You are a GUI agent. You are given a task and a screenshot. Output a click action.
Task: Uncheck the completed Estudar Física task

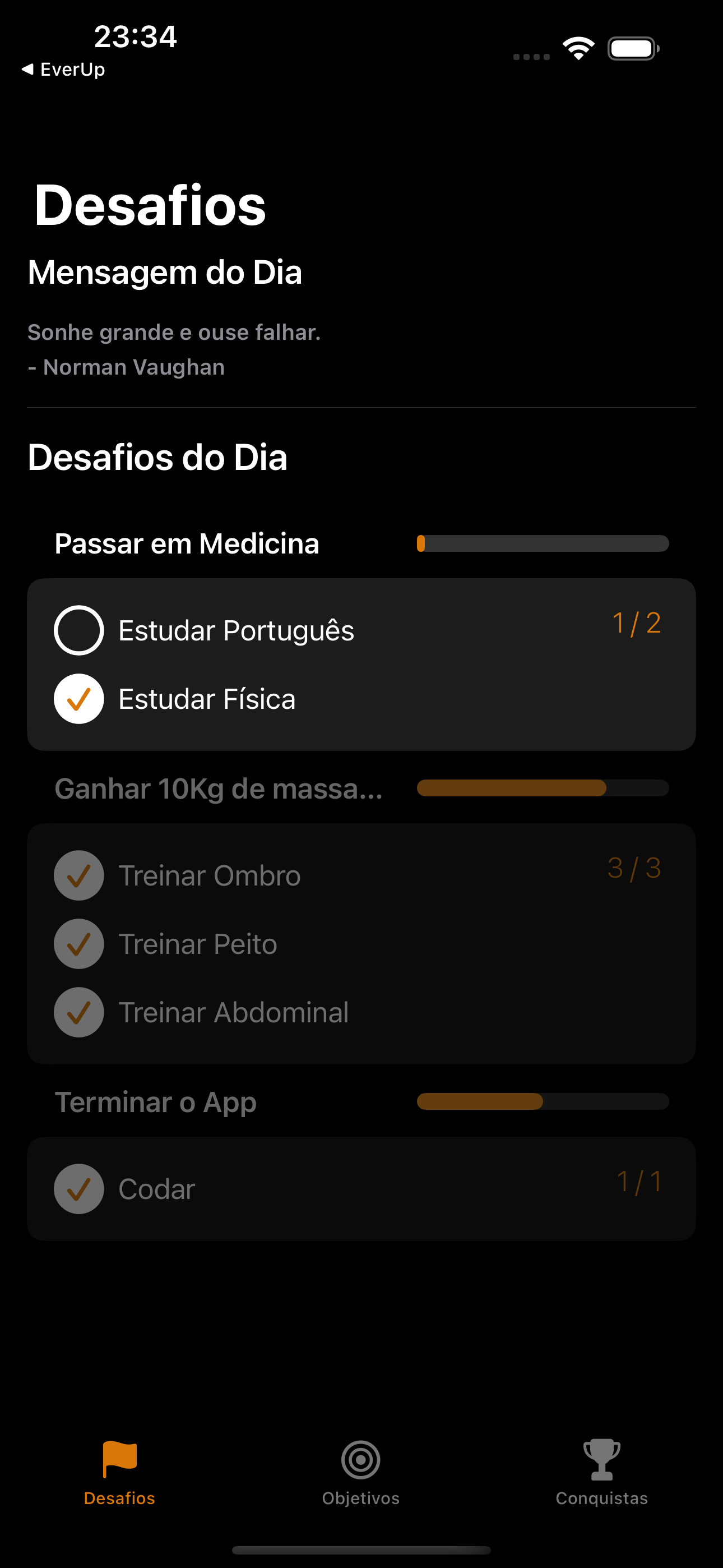[x=79, y=699]
